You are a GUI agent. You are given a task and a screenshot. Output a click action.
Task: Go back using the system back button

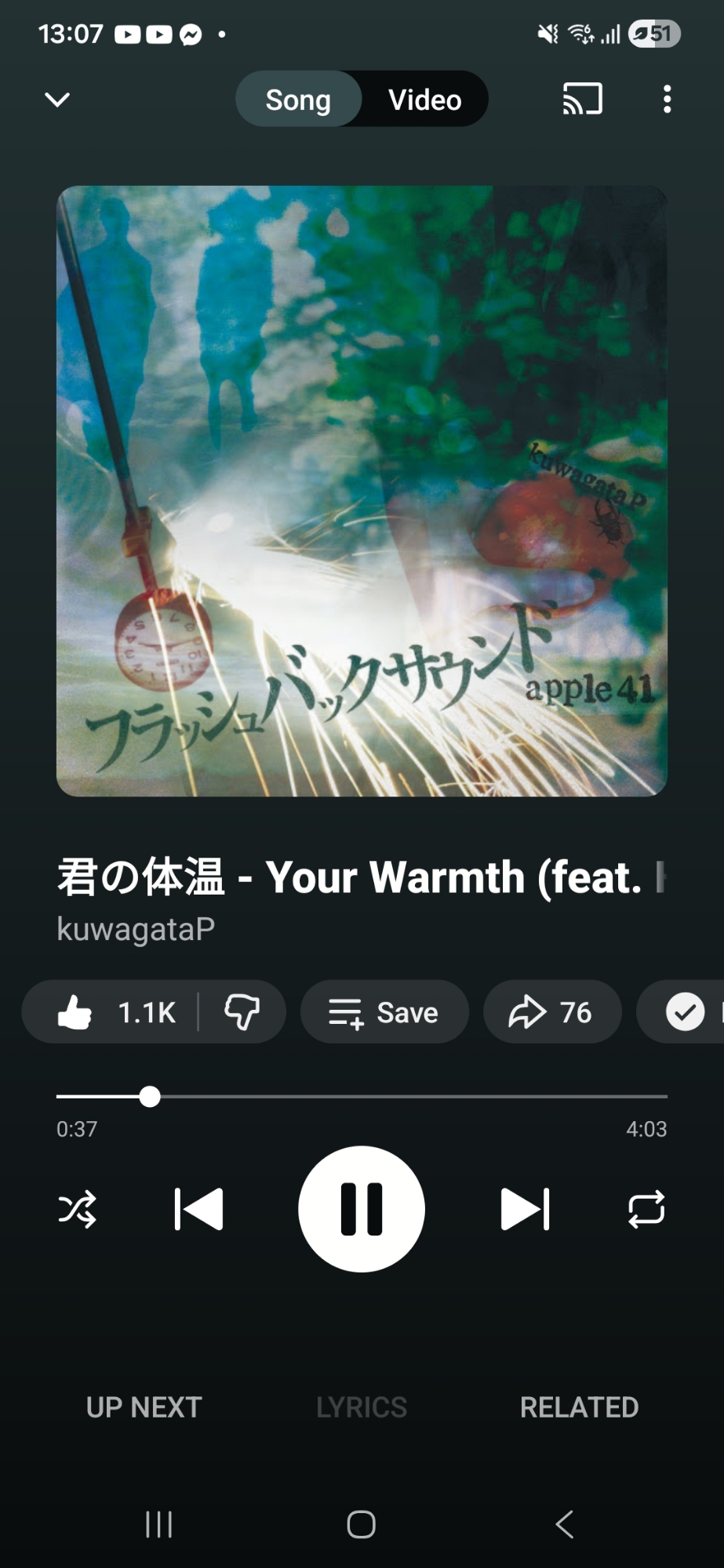pos(564,1525)
